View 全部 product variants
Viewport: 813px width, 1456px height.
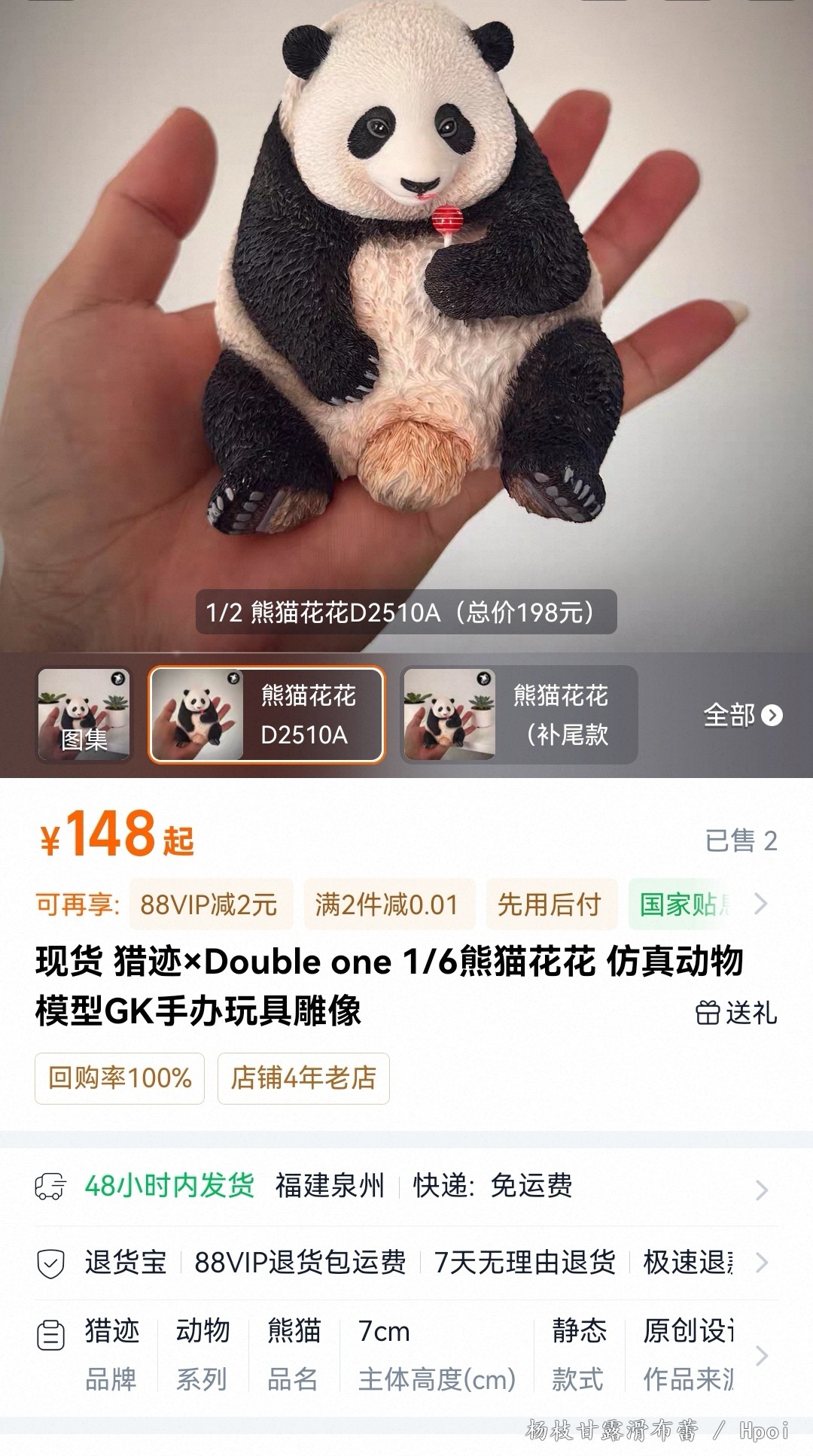point(742,715)
